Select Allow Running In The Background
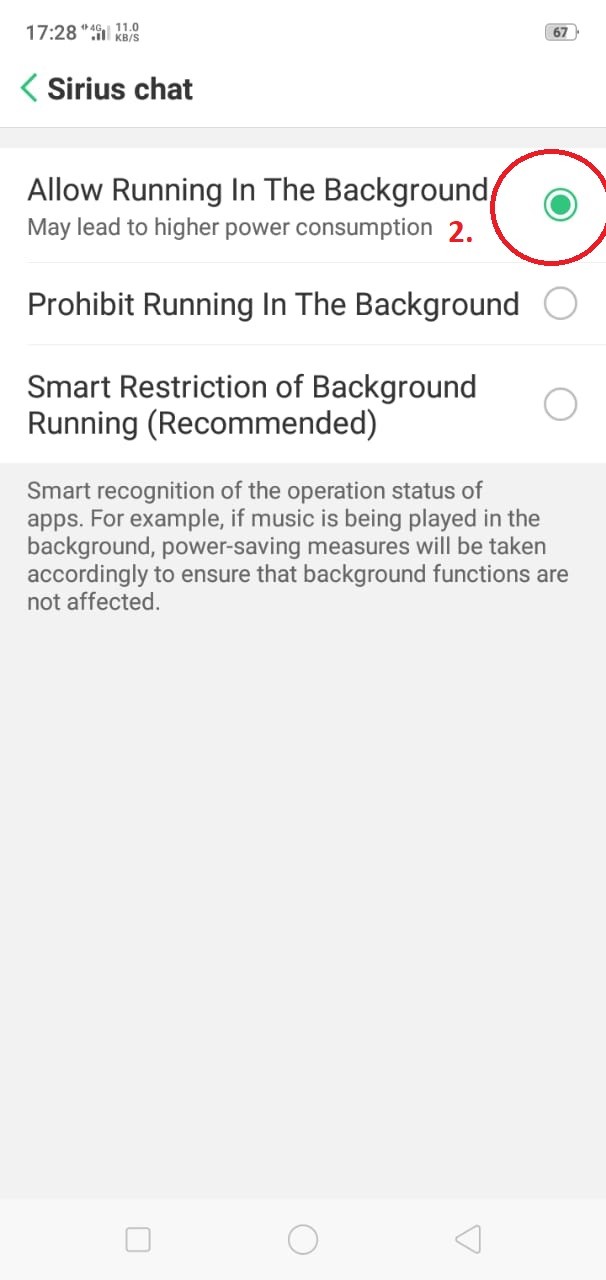 (303, 206)
